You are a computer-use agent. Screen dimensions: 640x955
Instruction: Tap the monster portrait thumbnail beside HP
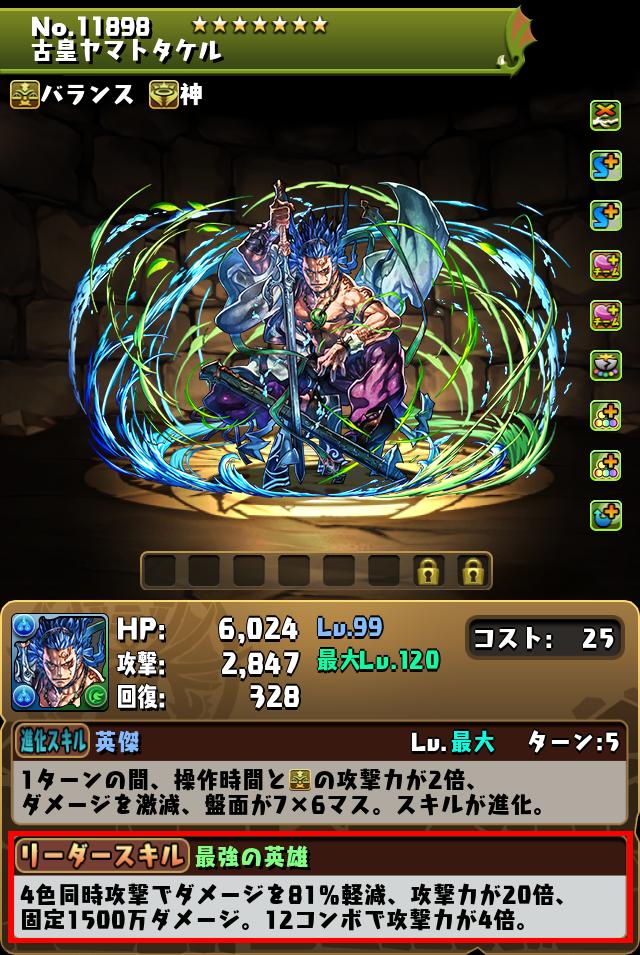click(x=59, y=662)
